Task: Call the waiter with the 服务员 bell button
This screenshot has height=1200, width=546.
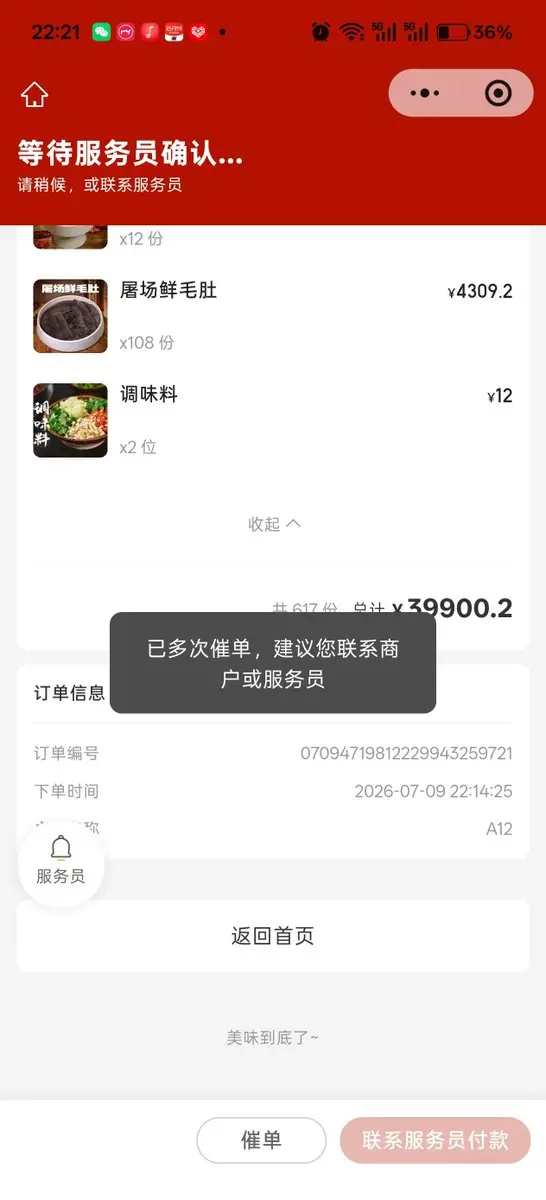Action: click(x=61, y=861)
